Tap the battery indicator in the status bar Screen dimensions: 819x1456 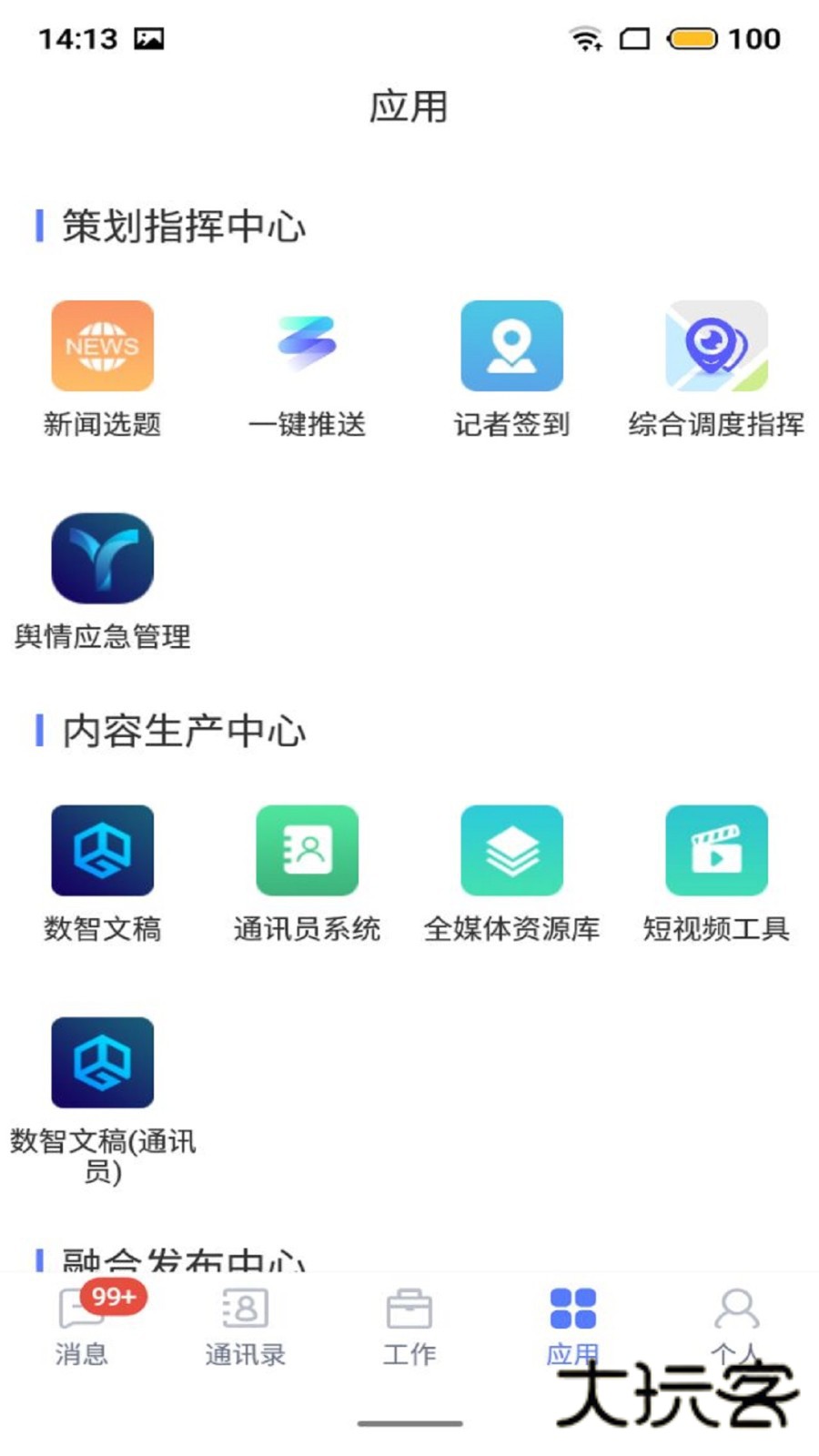(x=690, y=39)
